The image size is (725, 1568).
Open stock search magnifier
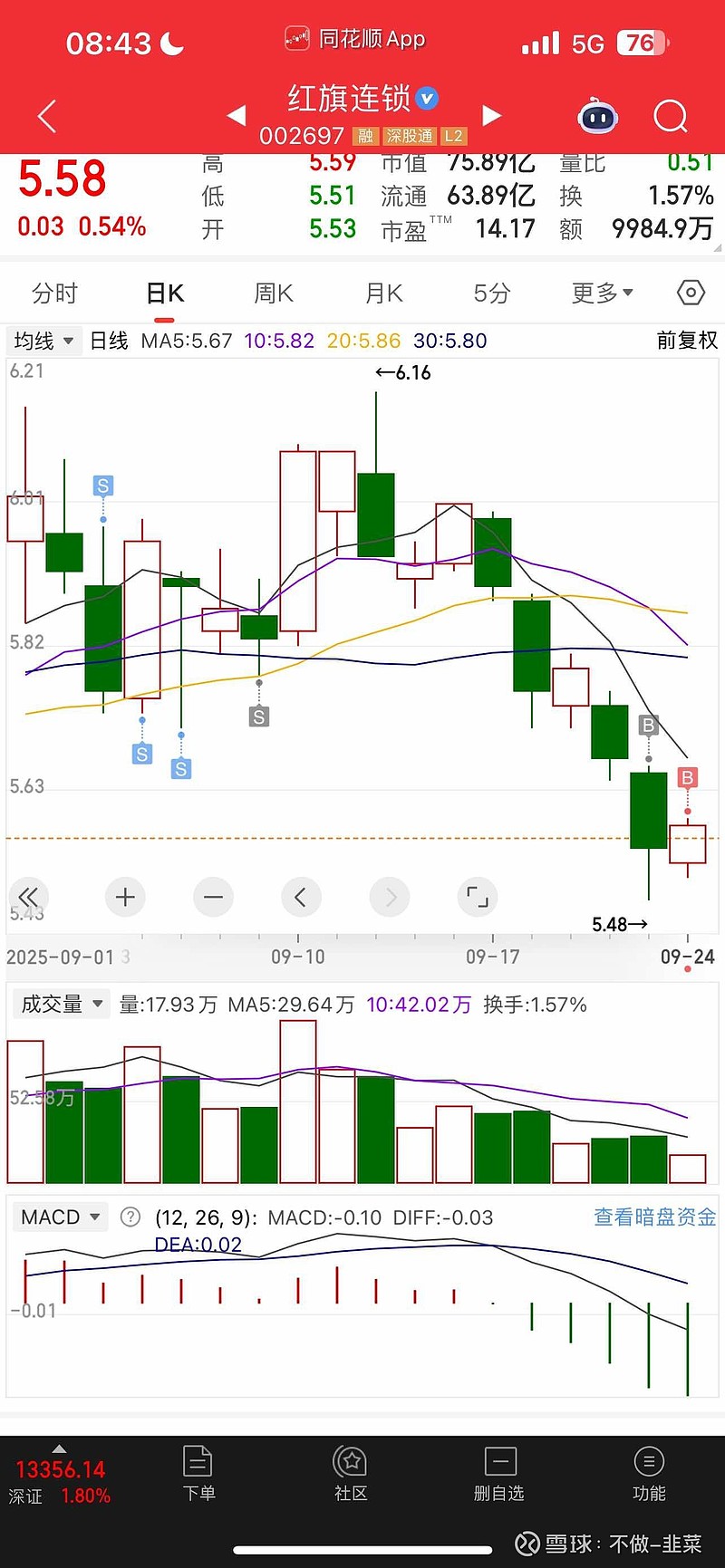(671, 116)
